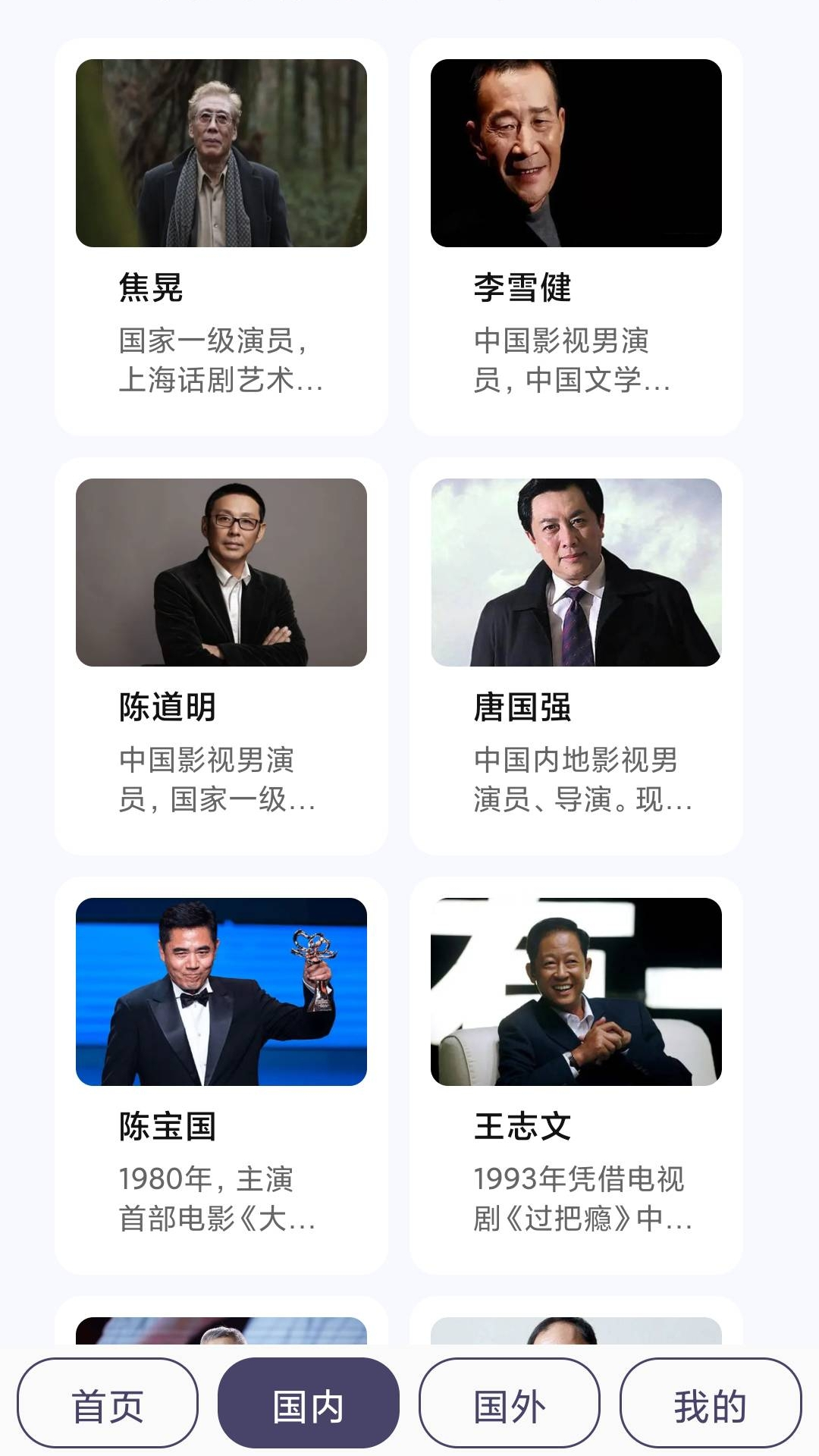Open 唐国强's actor details
Viewport: 819px width, 1456px height.
576,656
